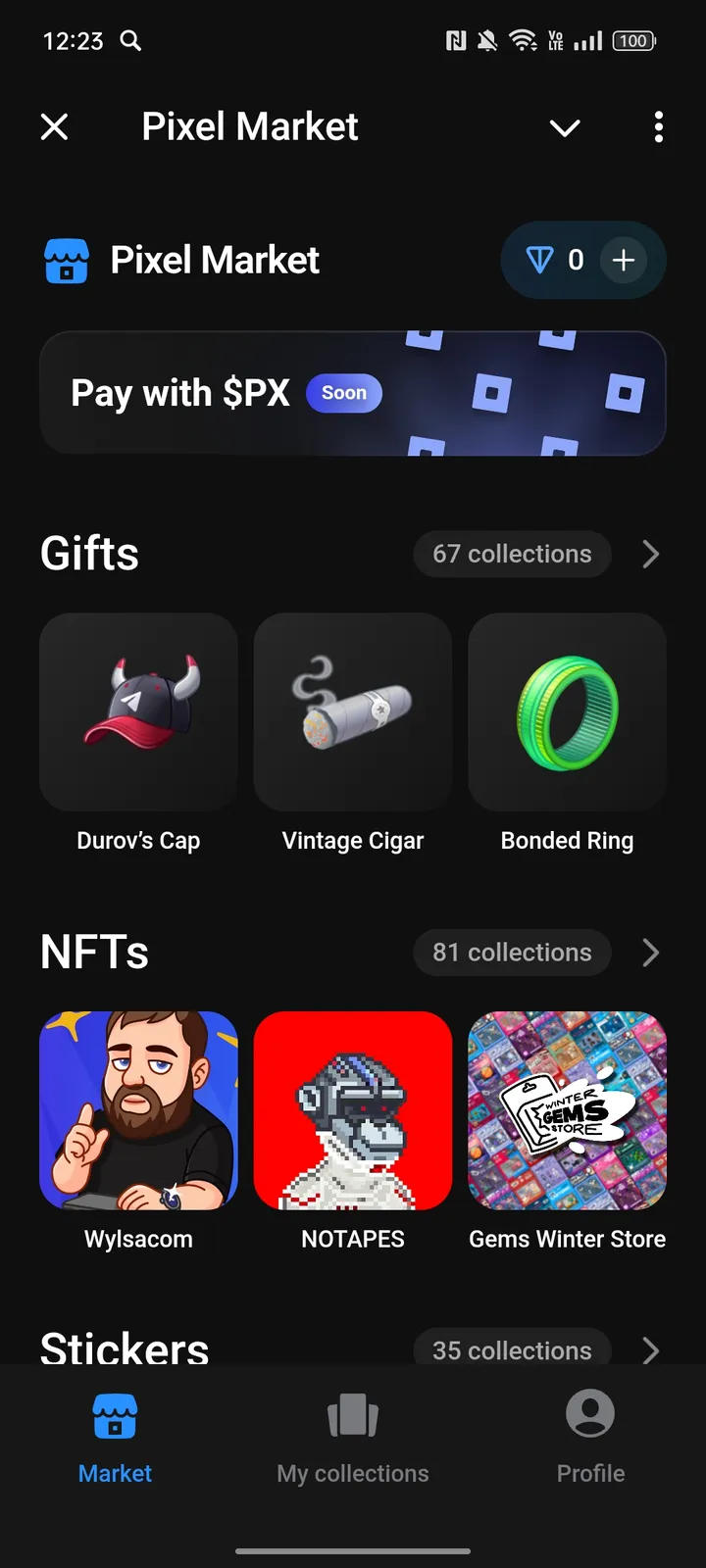This screenshot has width=706, height=1568.
Task: Open the chevron dropdown beside Pixel Market title
Action: [565, 127]
